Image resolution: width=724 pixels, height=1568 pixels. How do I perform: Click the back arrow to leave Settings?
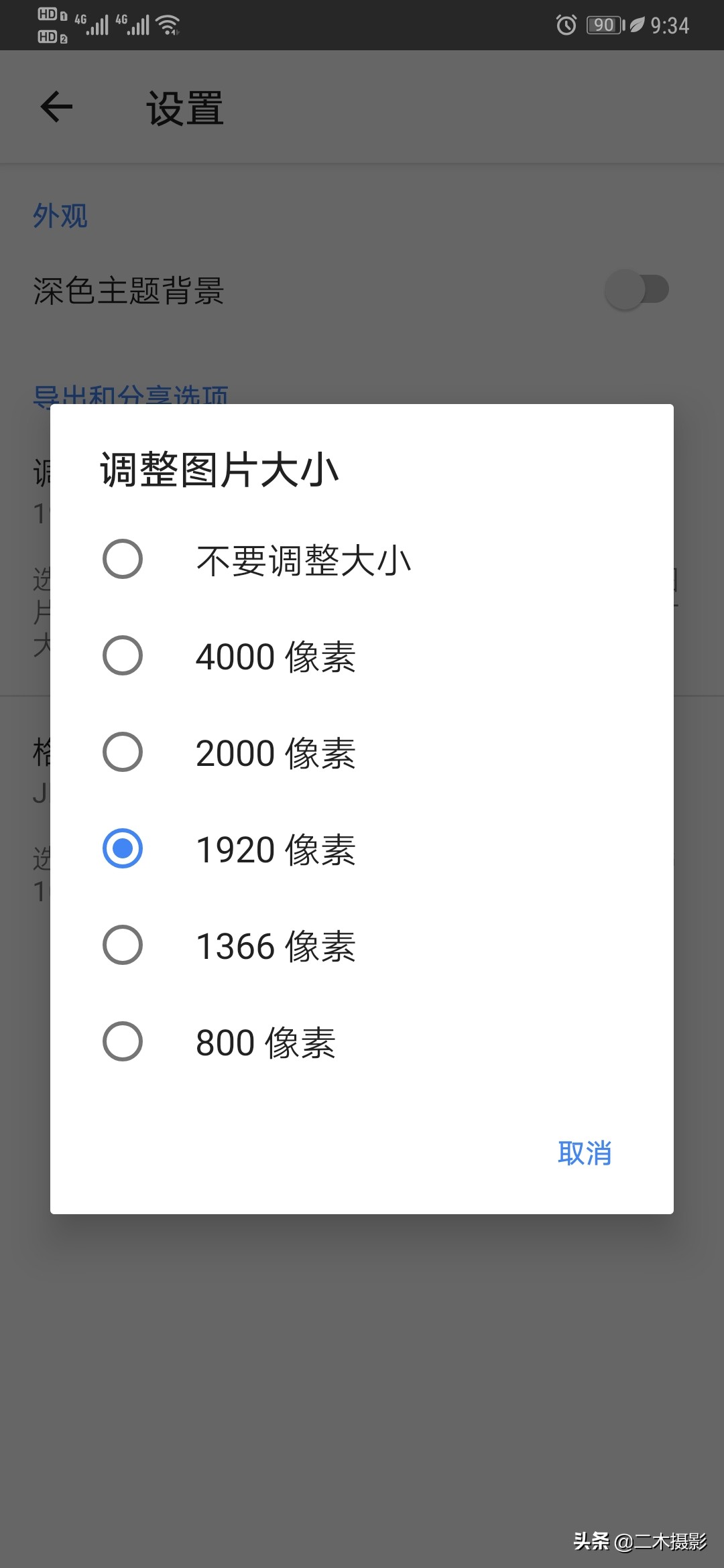pyautogui.click(x=56, y=107)
